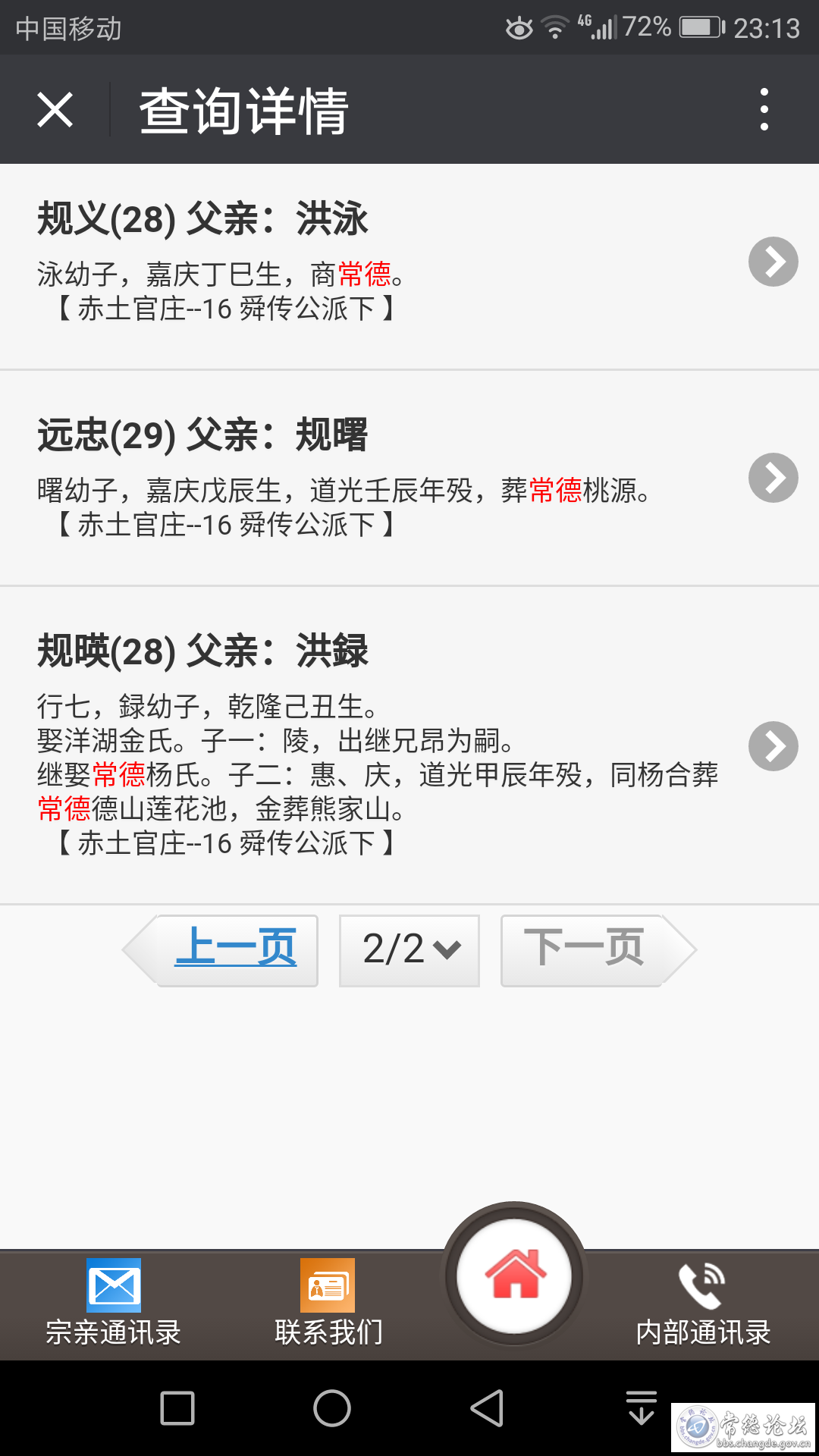The width and height of the screenshot is (819, 1456).
Task: Return to home via the red house button
Action: point(515,1276)
